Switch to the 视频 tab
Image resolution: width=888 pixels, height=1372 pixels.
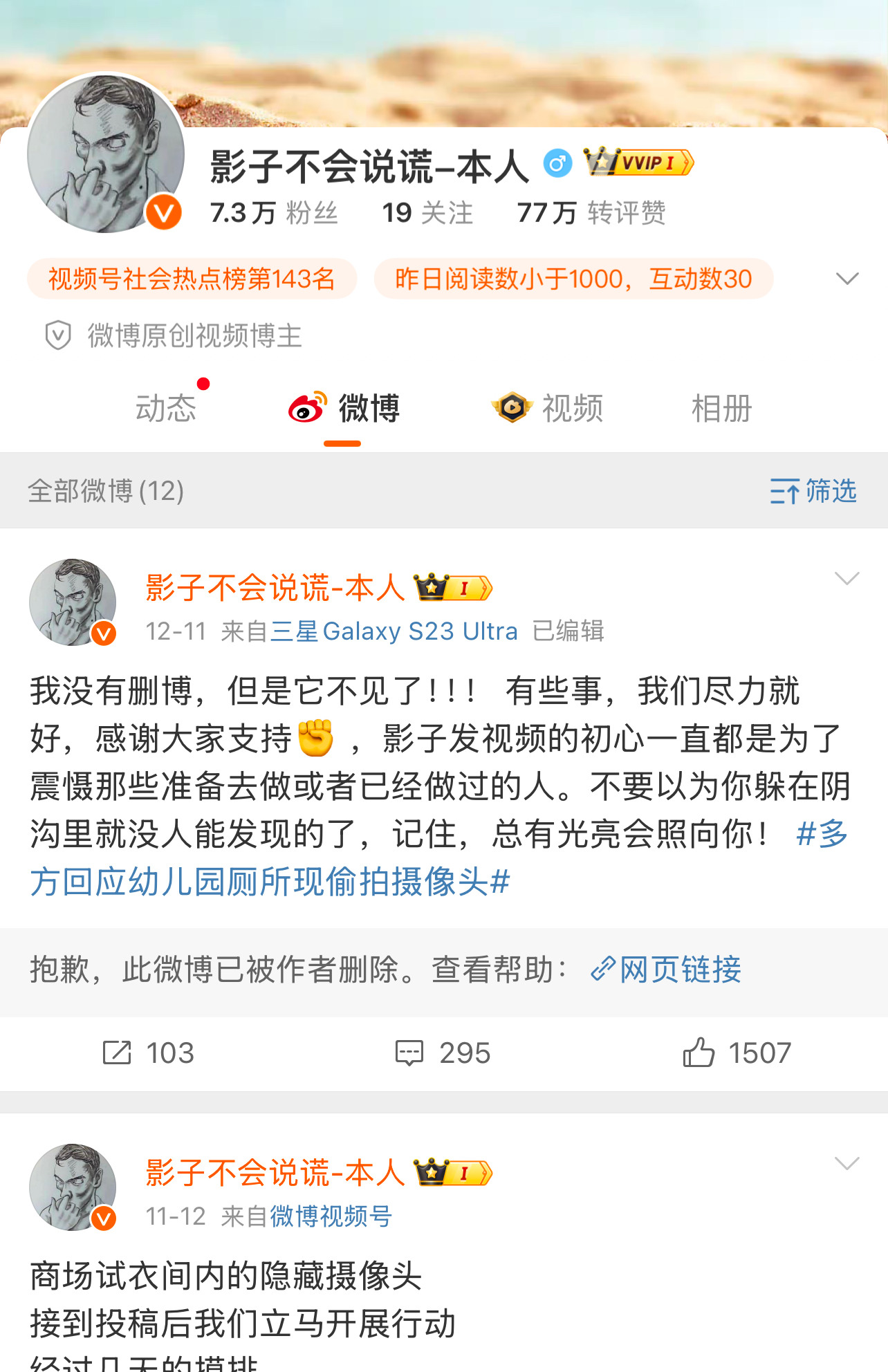[x=548, y=408]
